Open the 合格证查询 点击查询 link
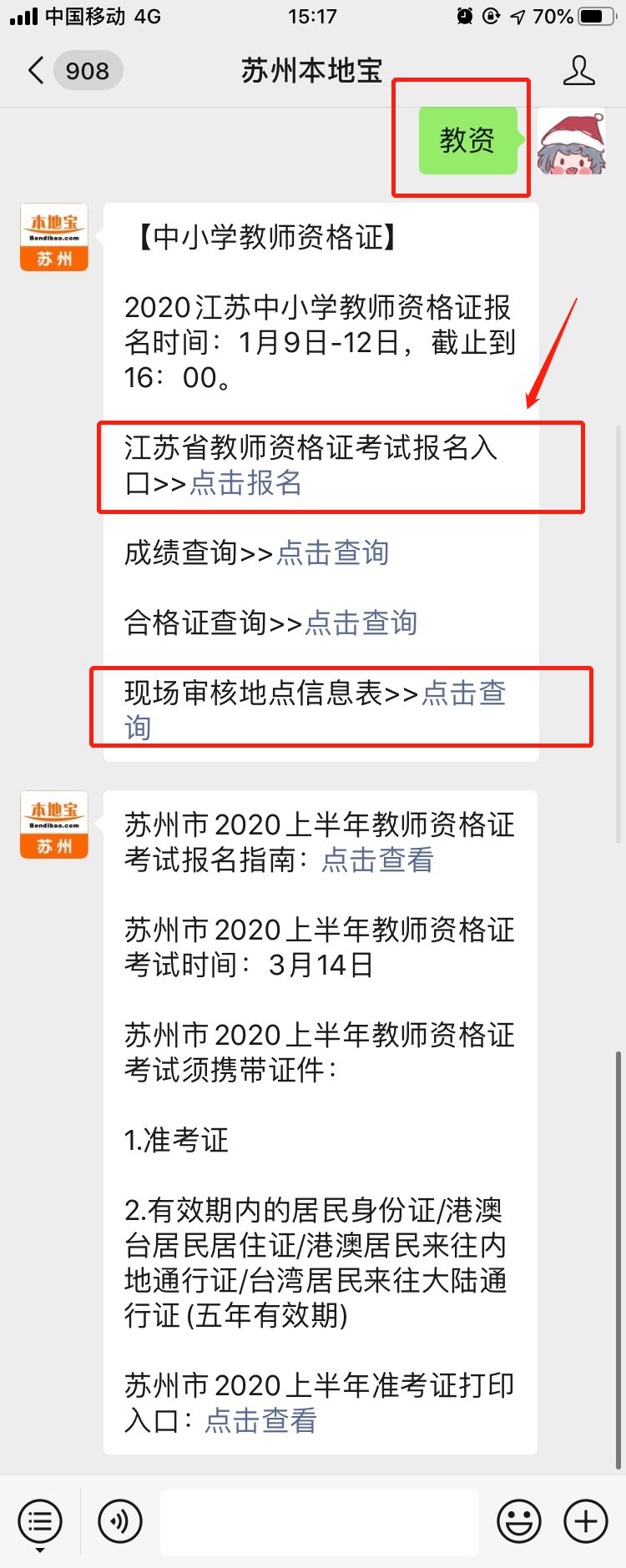This screenshot has width=626, height=1568. pyautogui.click(x=361, y=623)
